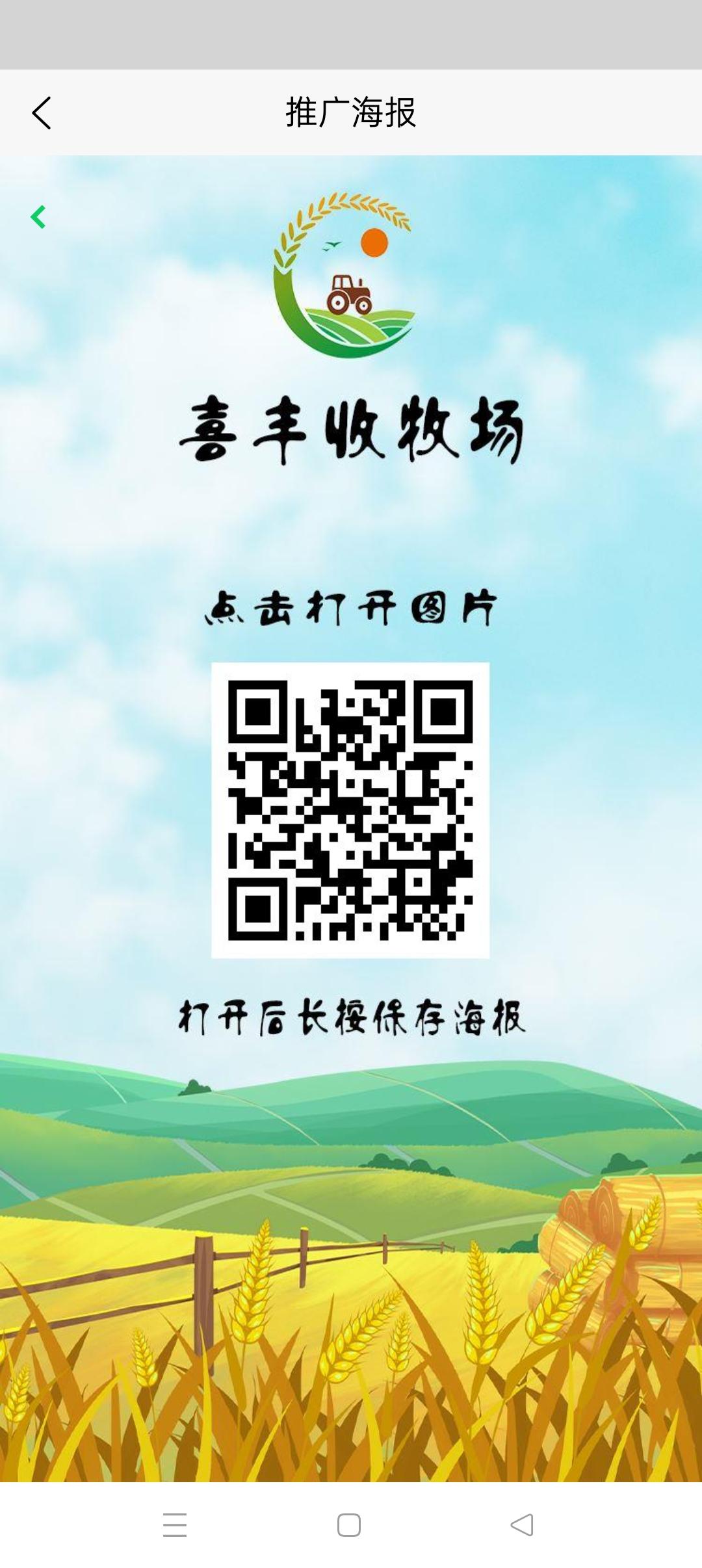
Task: Go to the home screen via the system home button
Action: (x=349, y=1524)
